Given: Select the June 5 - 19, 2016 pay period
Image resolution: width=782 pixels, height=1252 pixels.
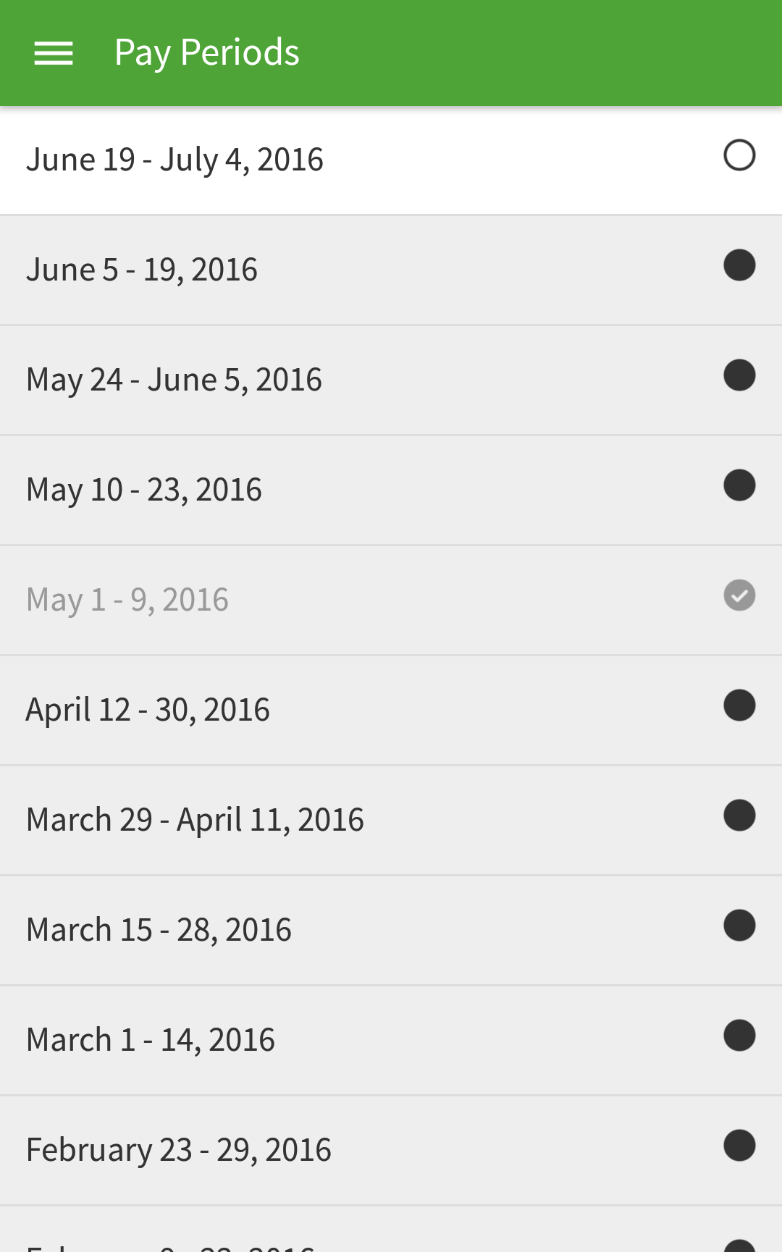Looking at the screenshot, I should click(x=391, y=270).
